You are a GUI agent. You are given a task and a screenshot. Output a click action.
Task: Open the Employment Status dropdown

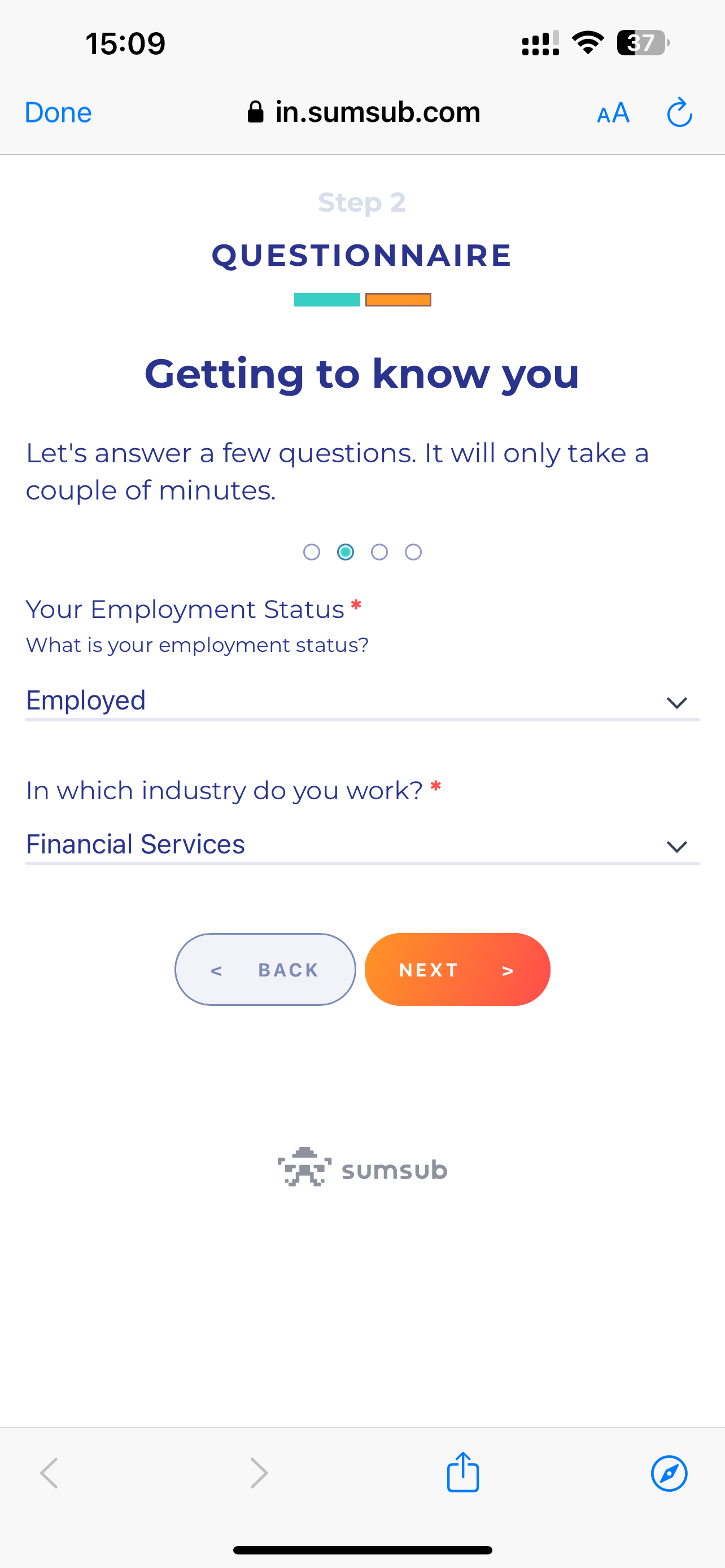362,700
